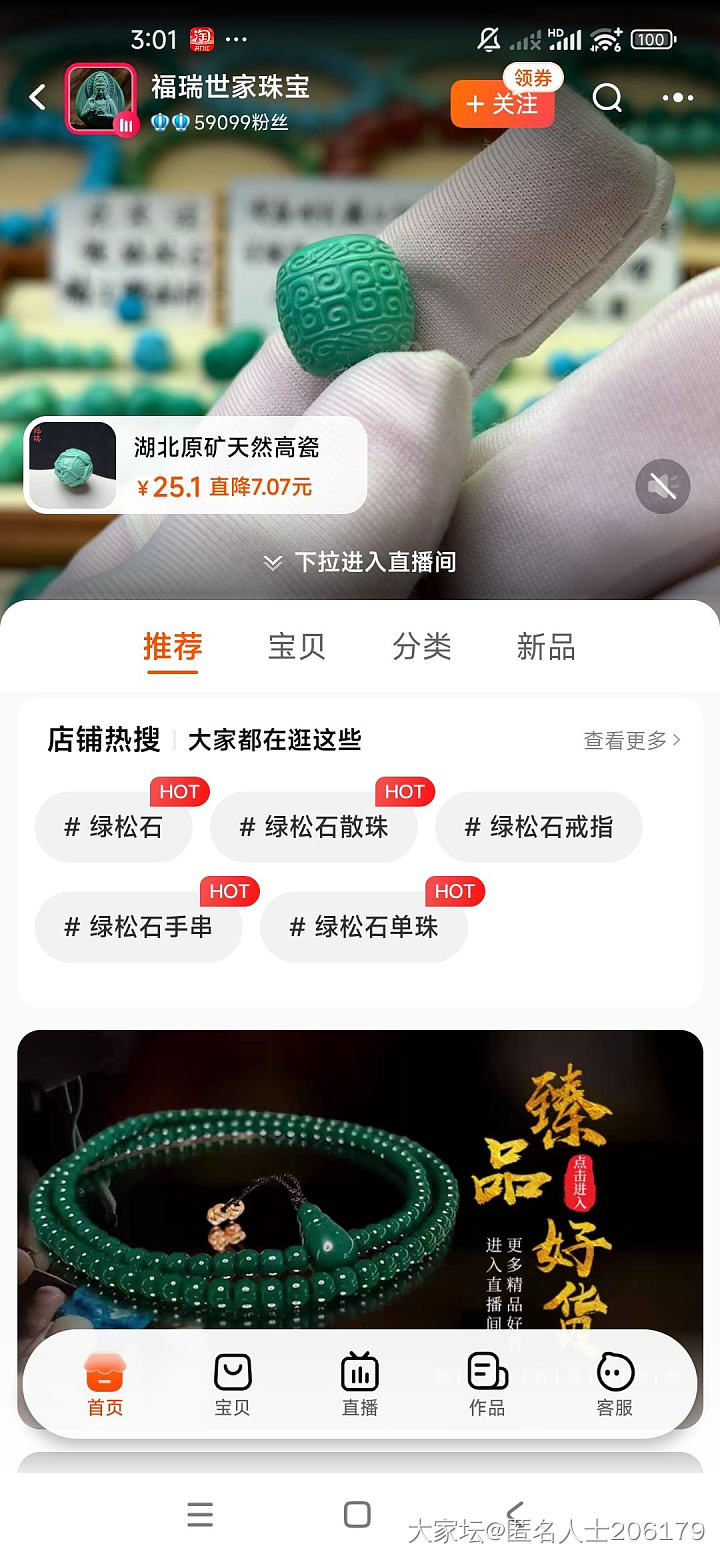
Task: Switch to the 宝贝 top tab
Action: point(297,647)
